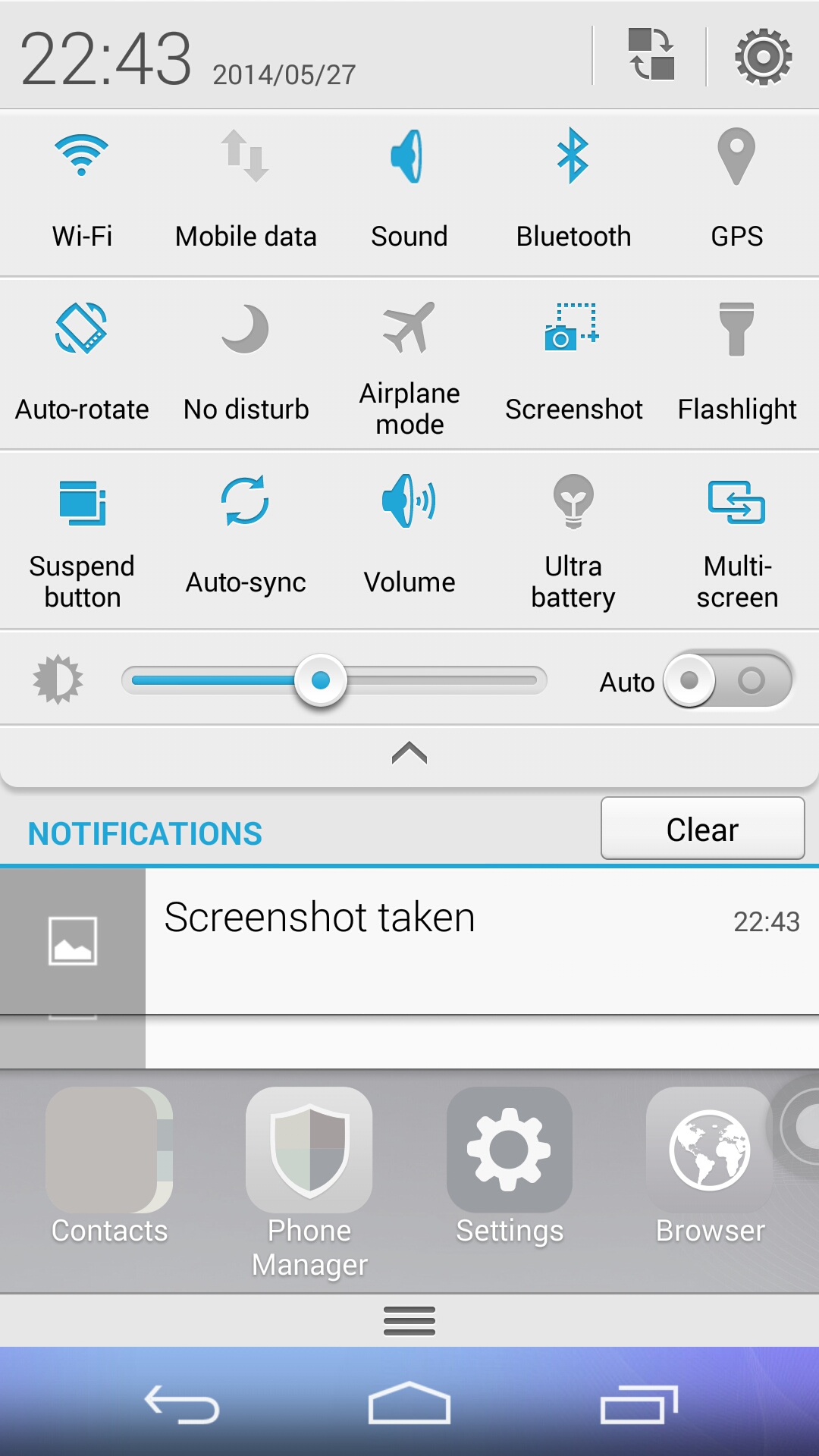Enable Ultra battery mode
819x1456 pixels.
click(573, 540)
